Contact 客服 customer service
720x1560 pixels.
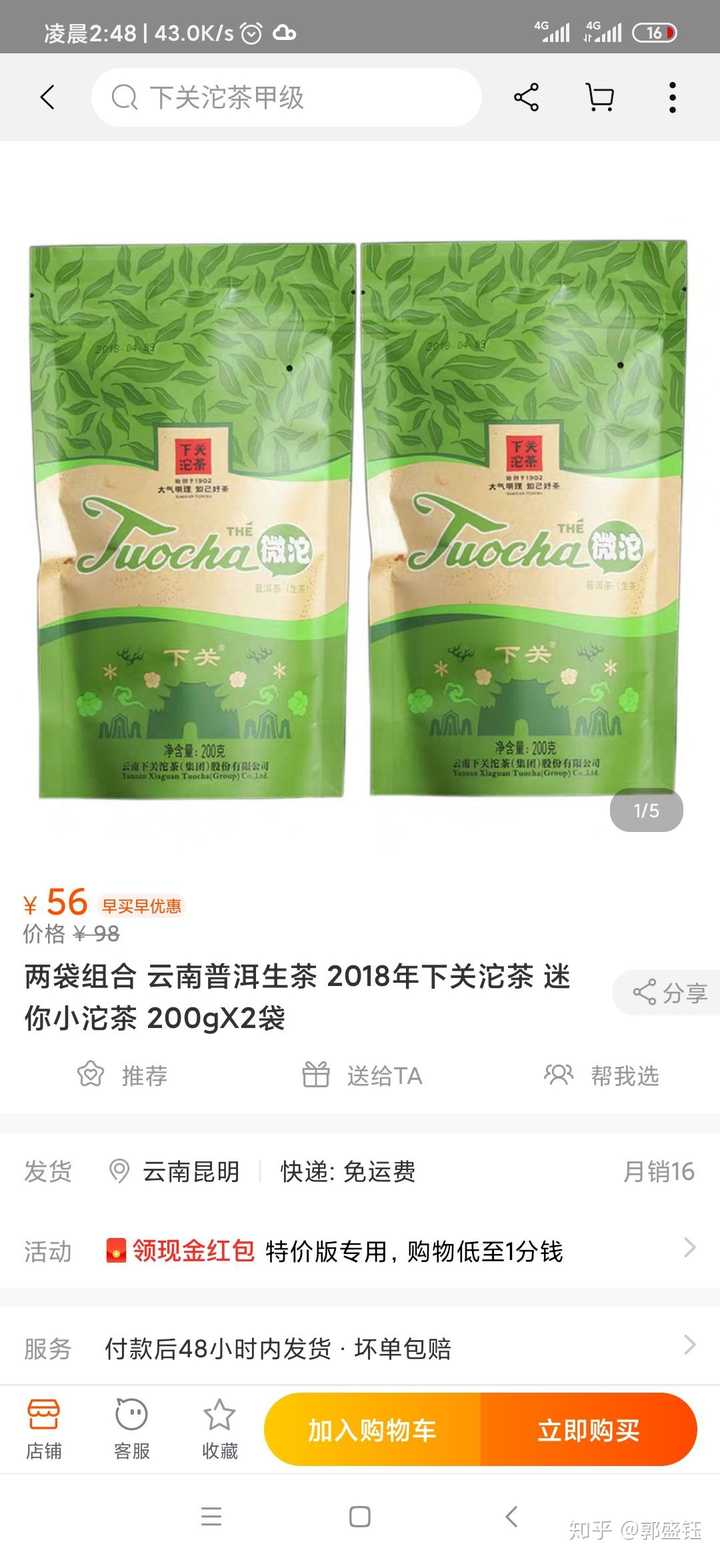point(132,1429)
